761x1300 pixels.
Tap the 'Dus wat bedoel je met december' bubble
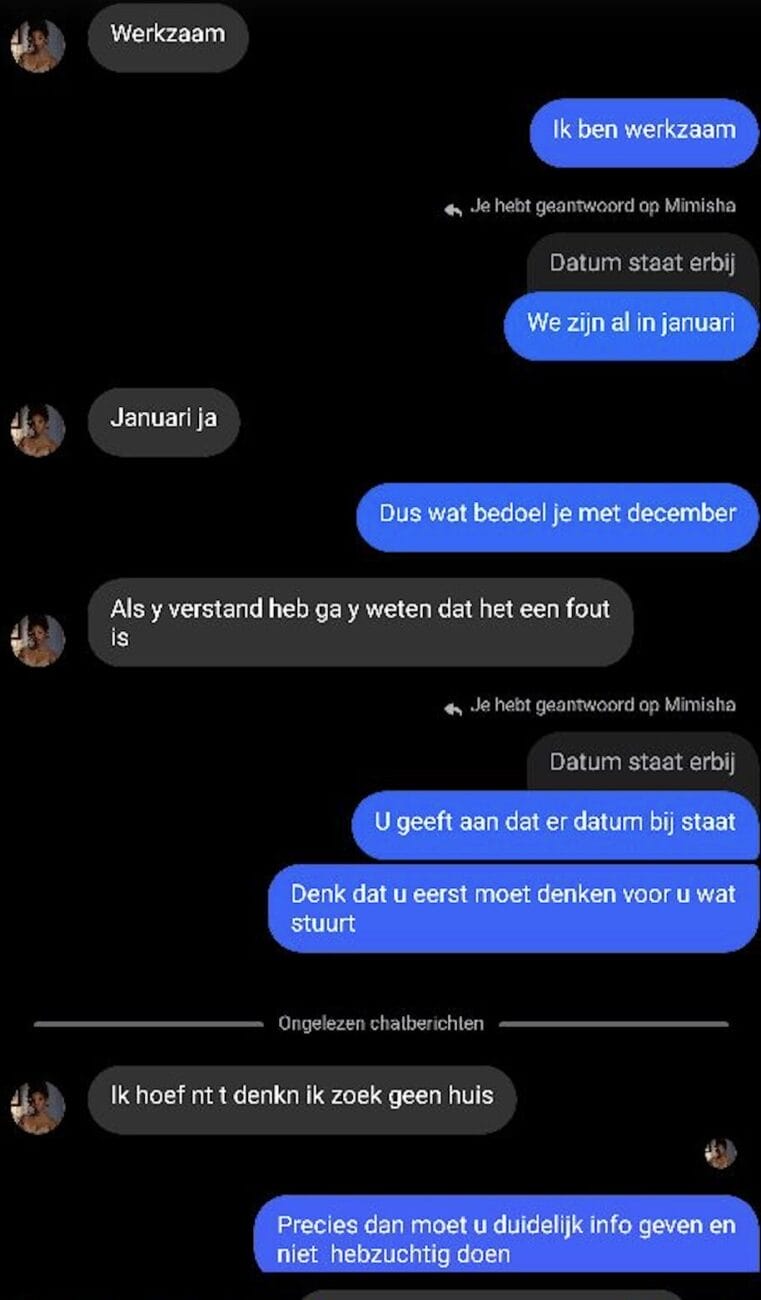(x=557, y=514)
